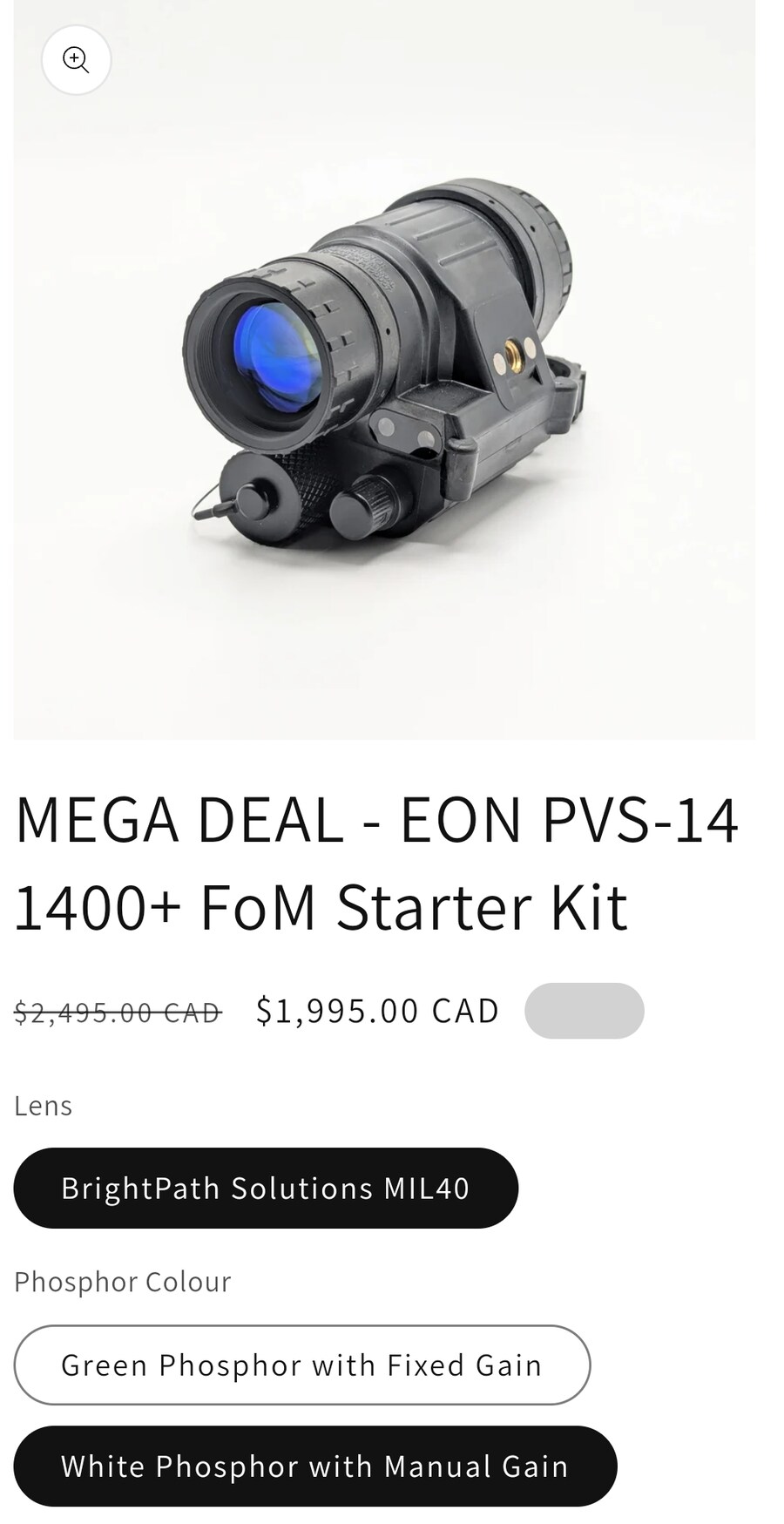The width and height of the screenshot is (784, 1524).
Task: Choose Green Phosphor with Fixed Gain
Action: click(301, 1365)
